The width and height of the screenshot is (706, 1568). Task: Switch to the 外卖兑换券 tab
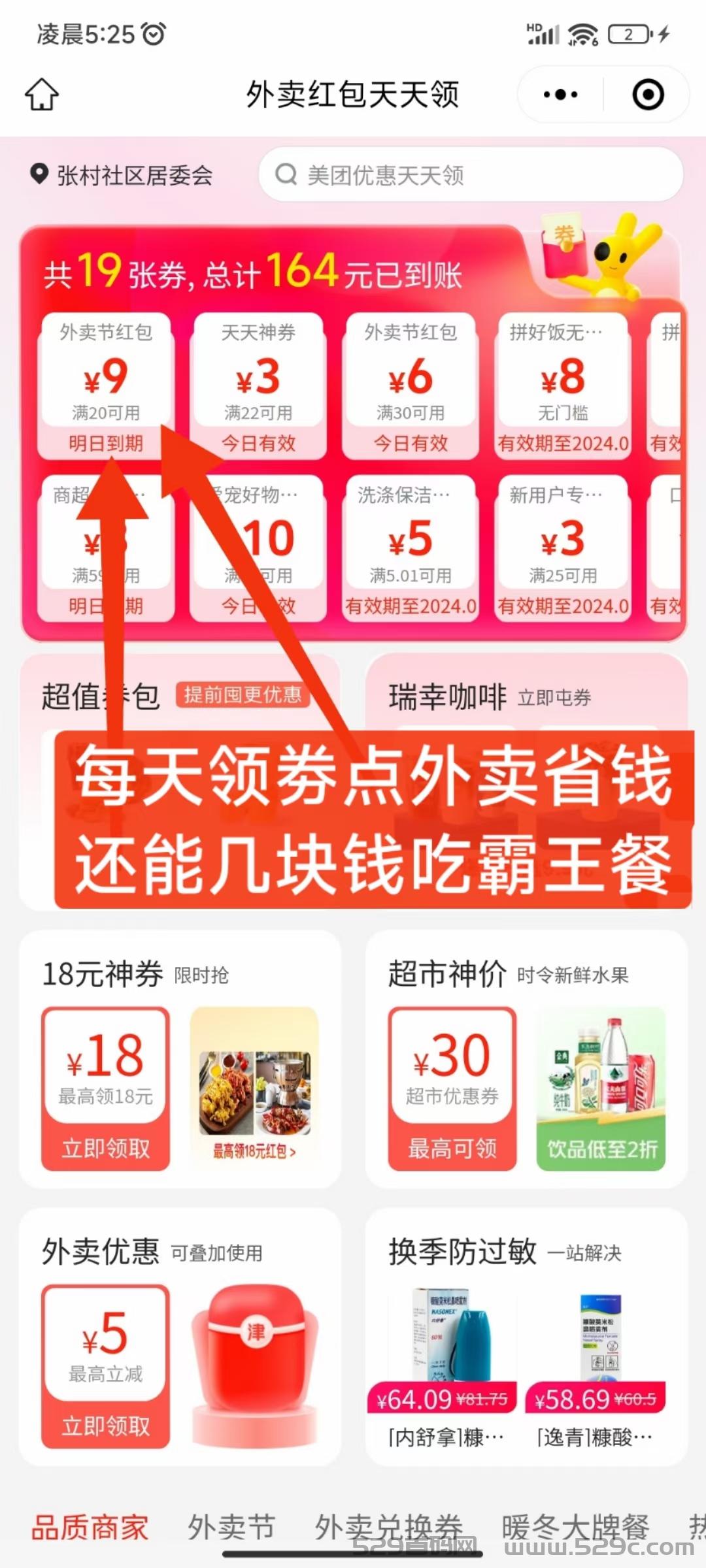388,1527
